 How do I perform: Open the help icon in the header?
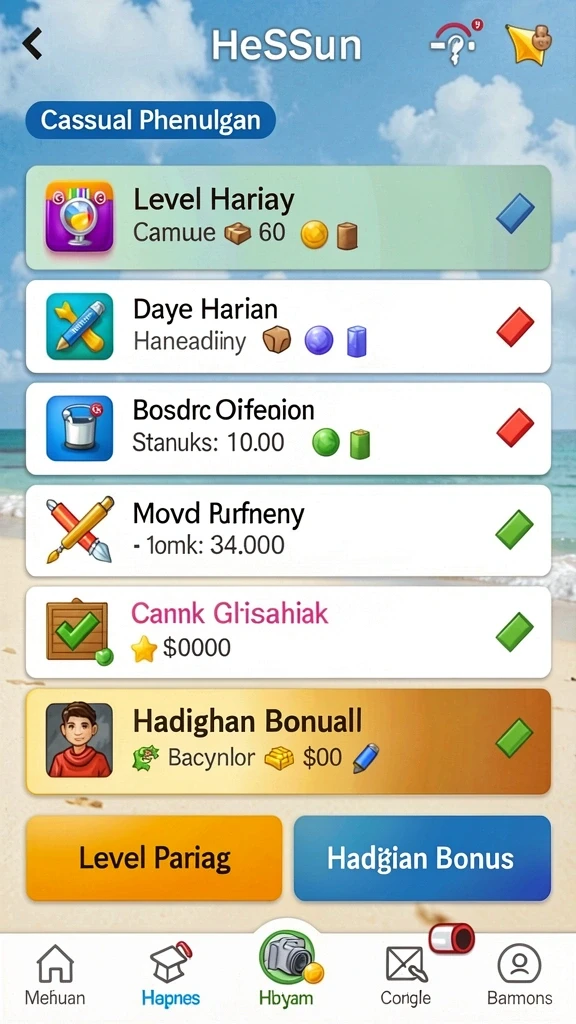pyautogui.click(x=455, y=42)
